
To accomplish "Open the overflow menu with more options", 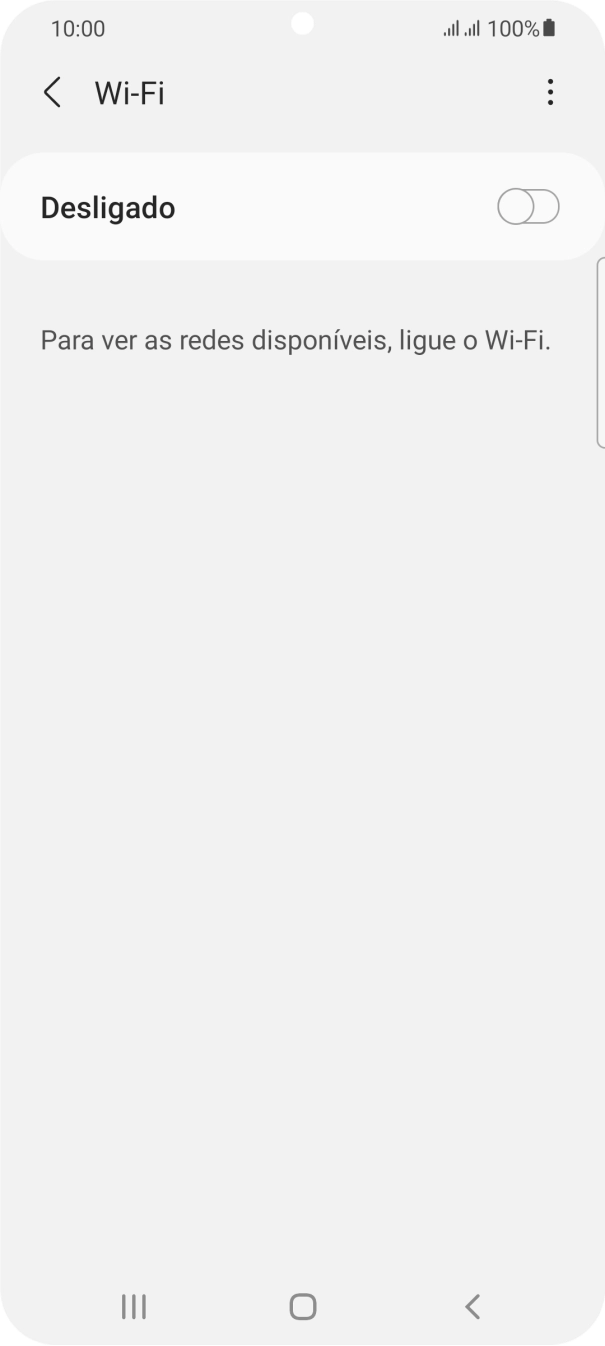I will pyautogui.click(x=549, y=93).
